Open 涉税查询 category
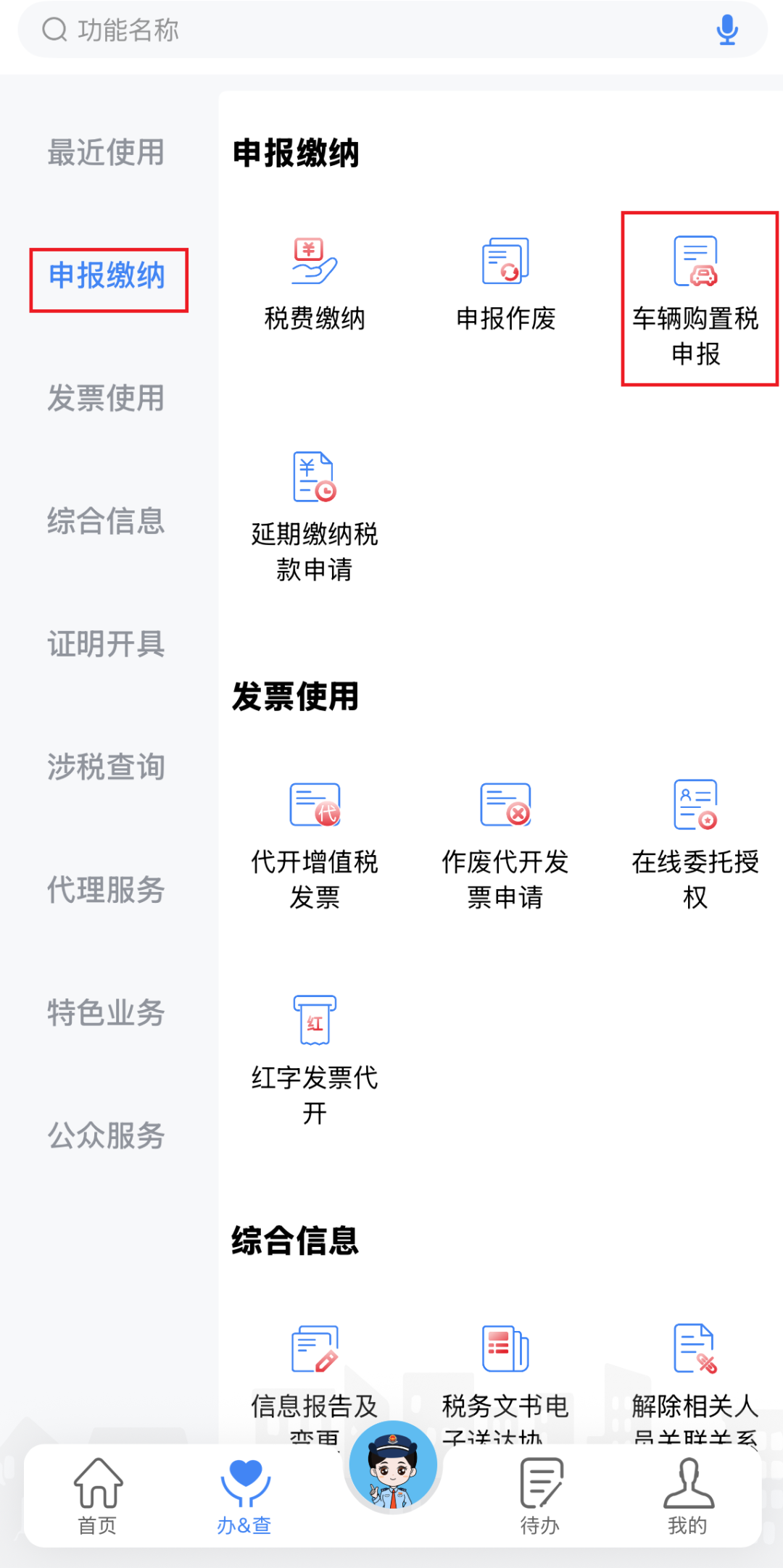This screenshot has height=1568, width=783. click(106, 767)
